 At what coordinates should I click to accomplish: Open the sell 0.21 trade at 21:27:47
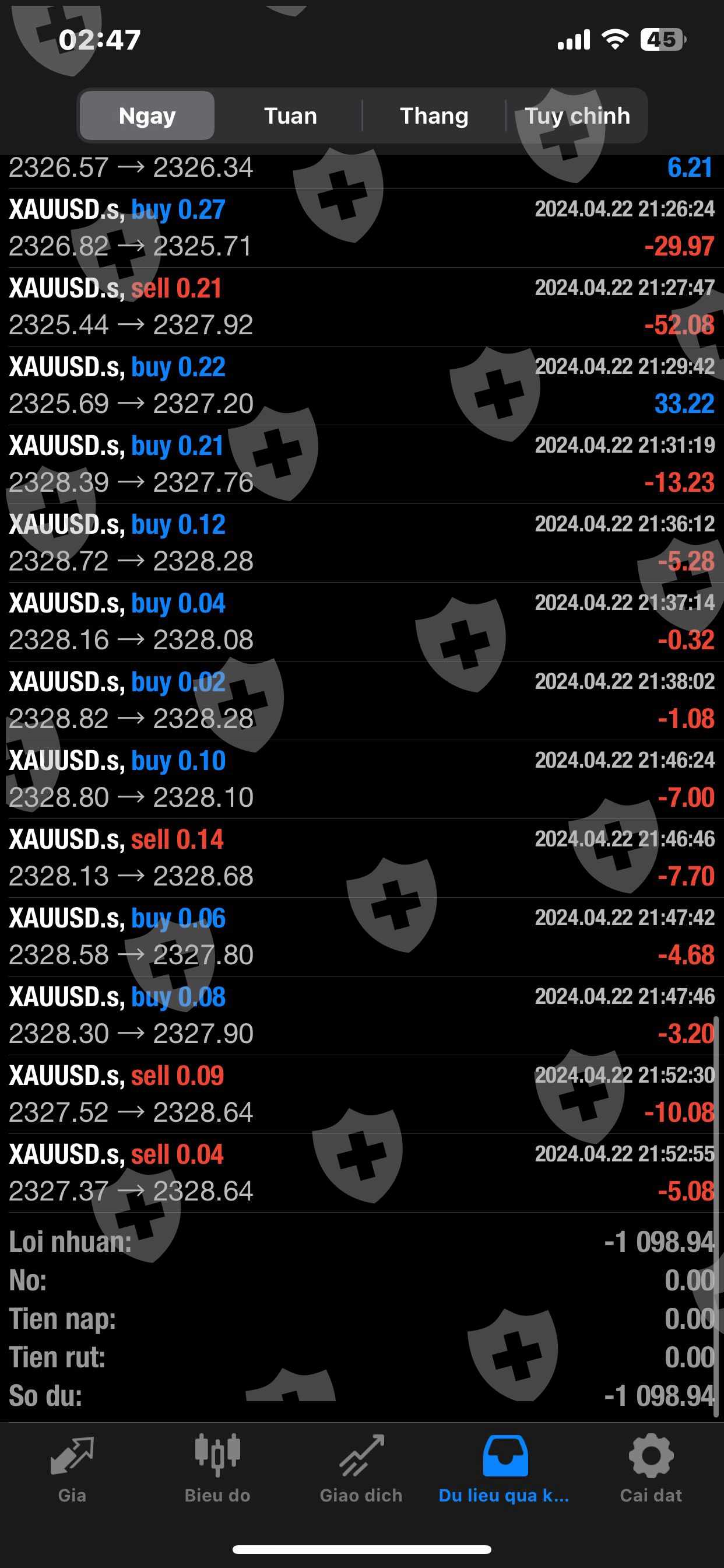coord(361,307)
